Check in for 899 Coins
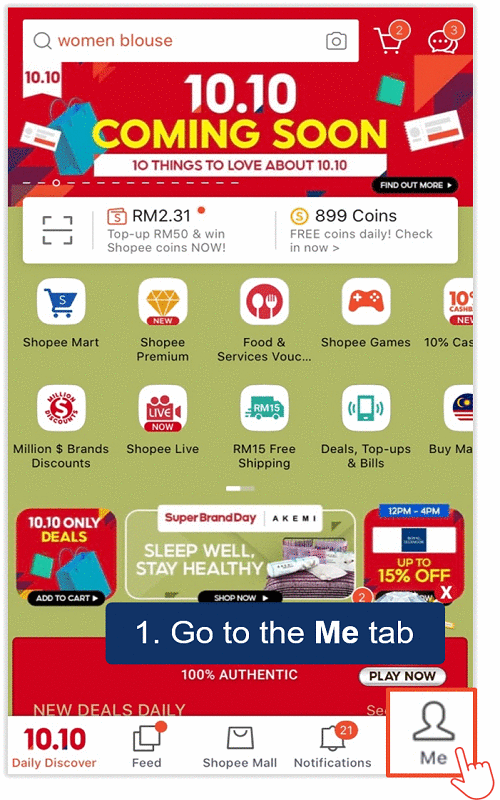This screenshot has height=800, width=500. [361, 230]
